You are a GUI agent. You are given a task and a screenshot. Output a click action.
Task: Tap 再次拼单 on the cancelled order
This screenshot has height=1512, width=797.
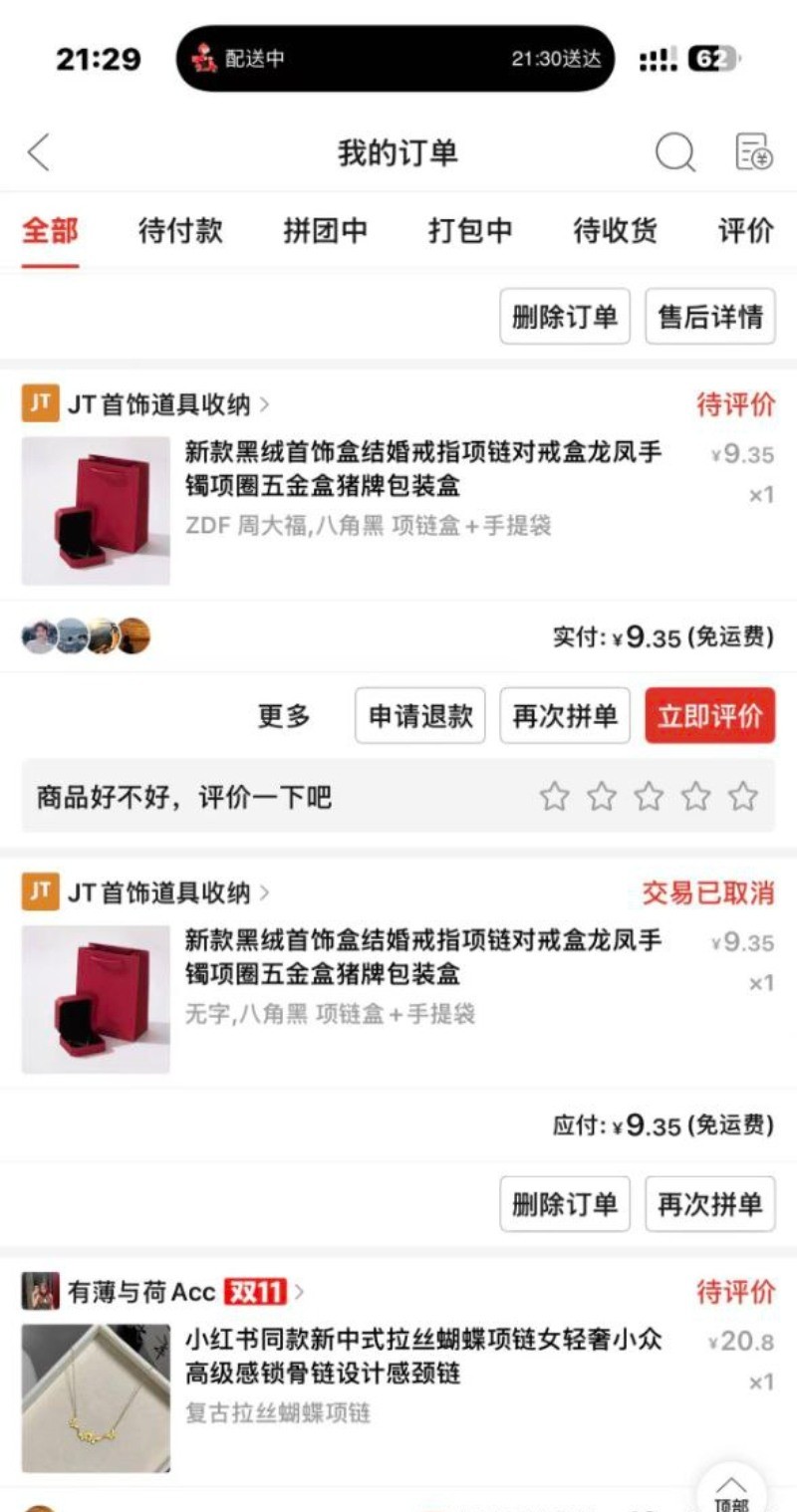(709, 1203)
